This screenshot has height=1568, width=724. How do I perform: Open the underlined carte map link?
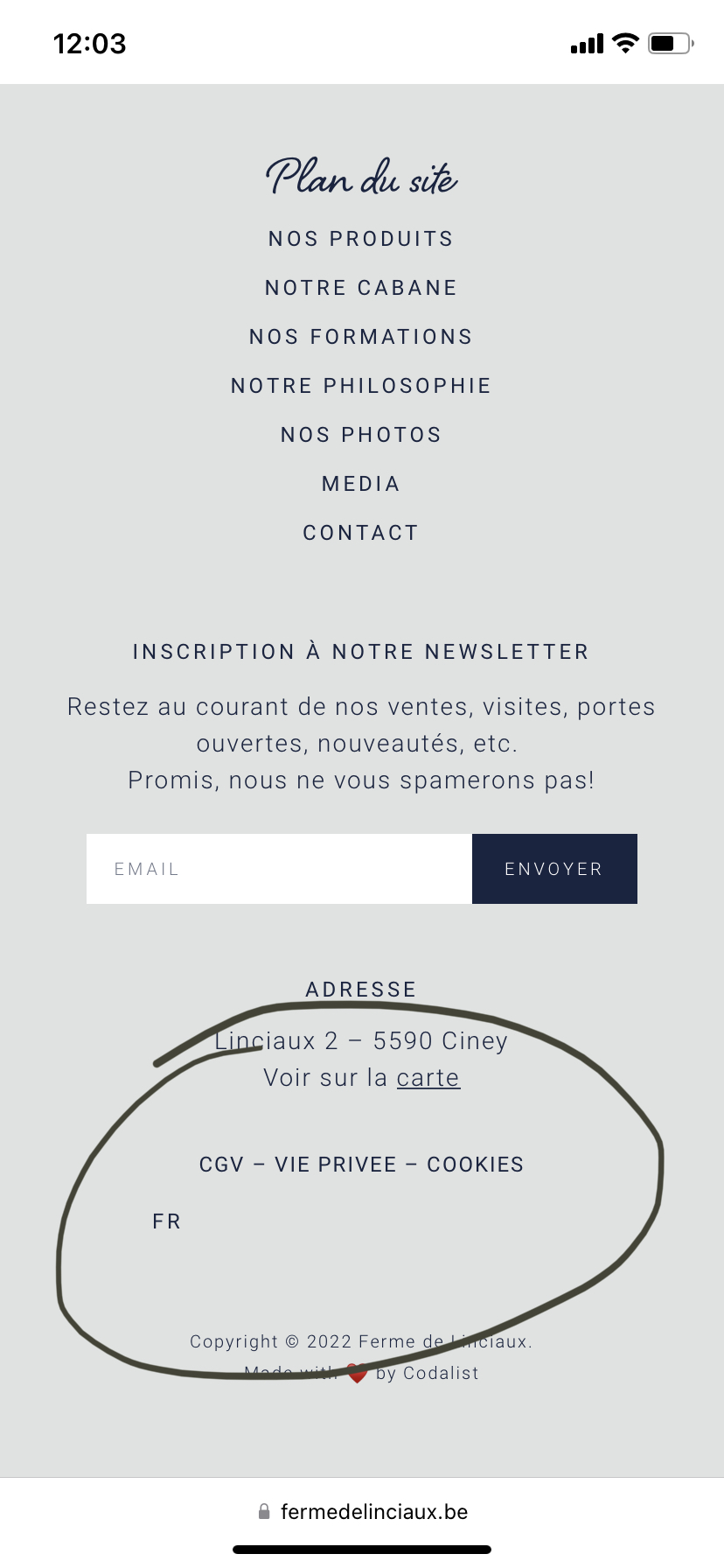428,1078
